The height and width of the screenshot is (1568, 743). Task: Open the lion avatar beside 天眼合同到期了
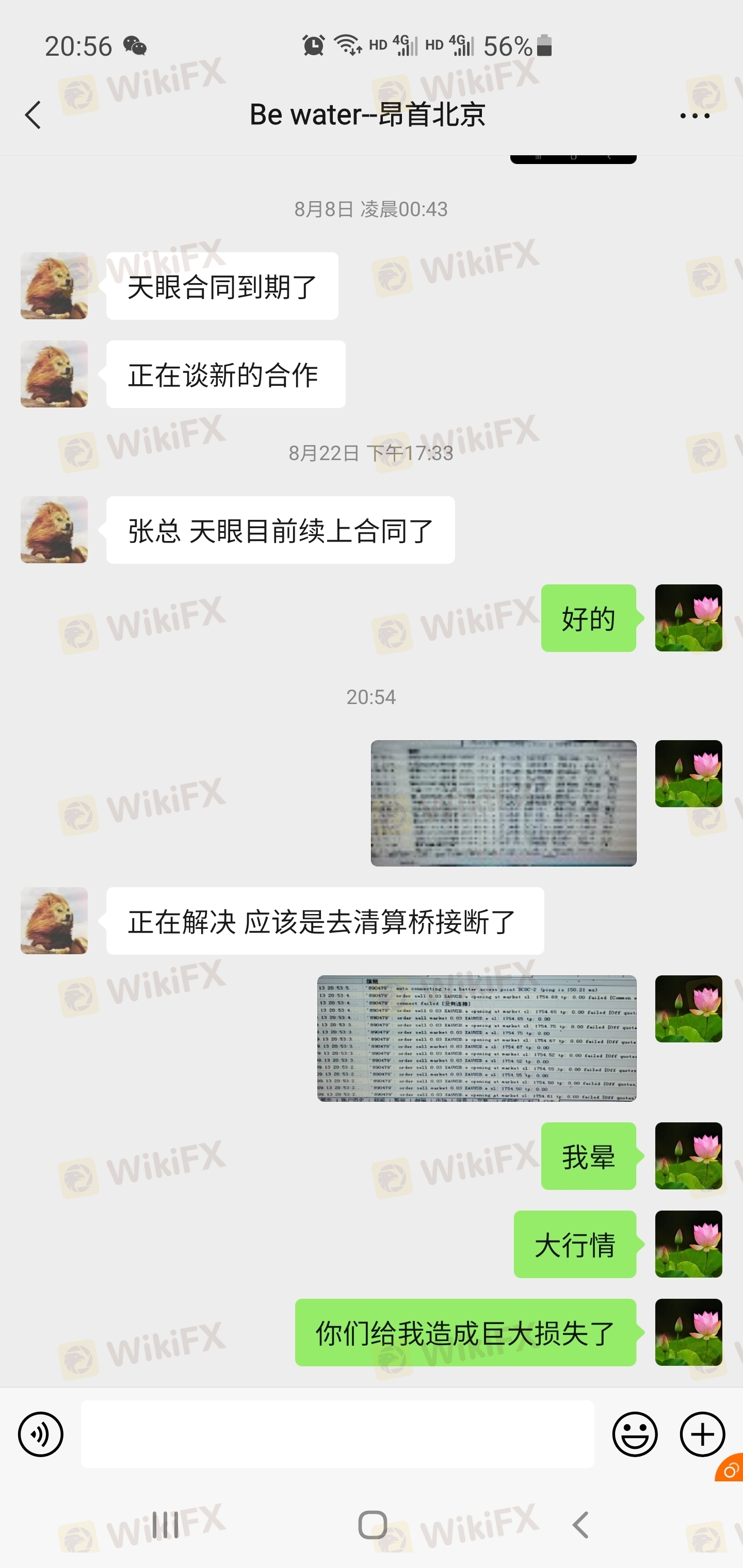[x=54, y=286]
